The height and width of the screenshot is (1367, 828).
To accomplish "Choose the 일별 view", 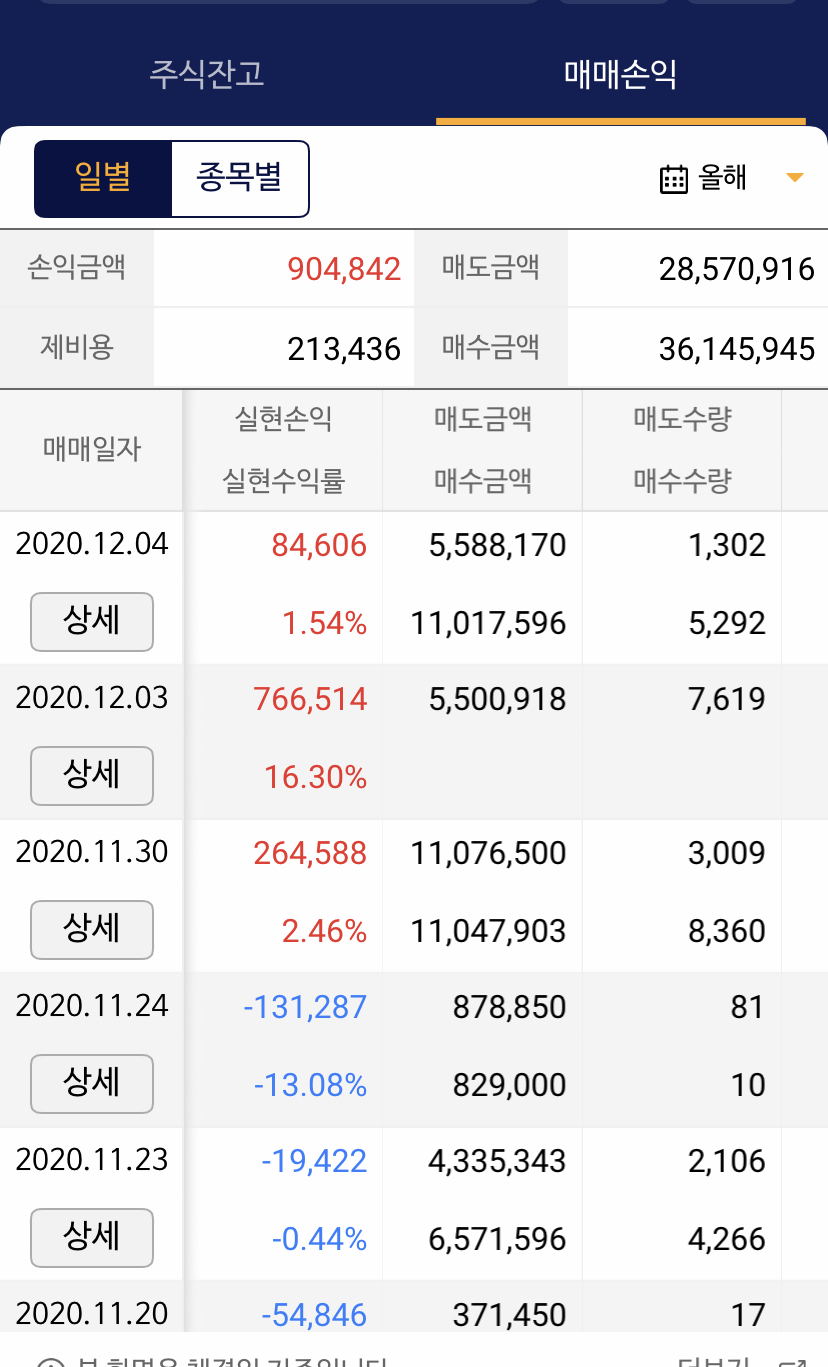I will [103, 178].
